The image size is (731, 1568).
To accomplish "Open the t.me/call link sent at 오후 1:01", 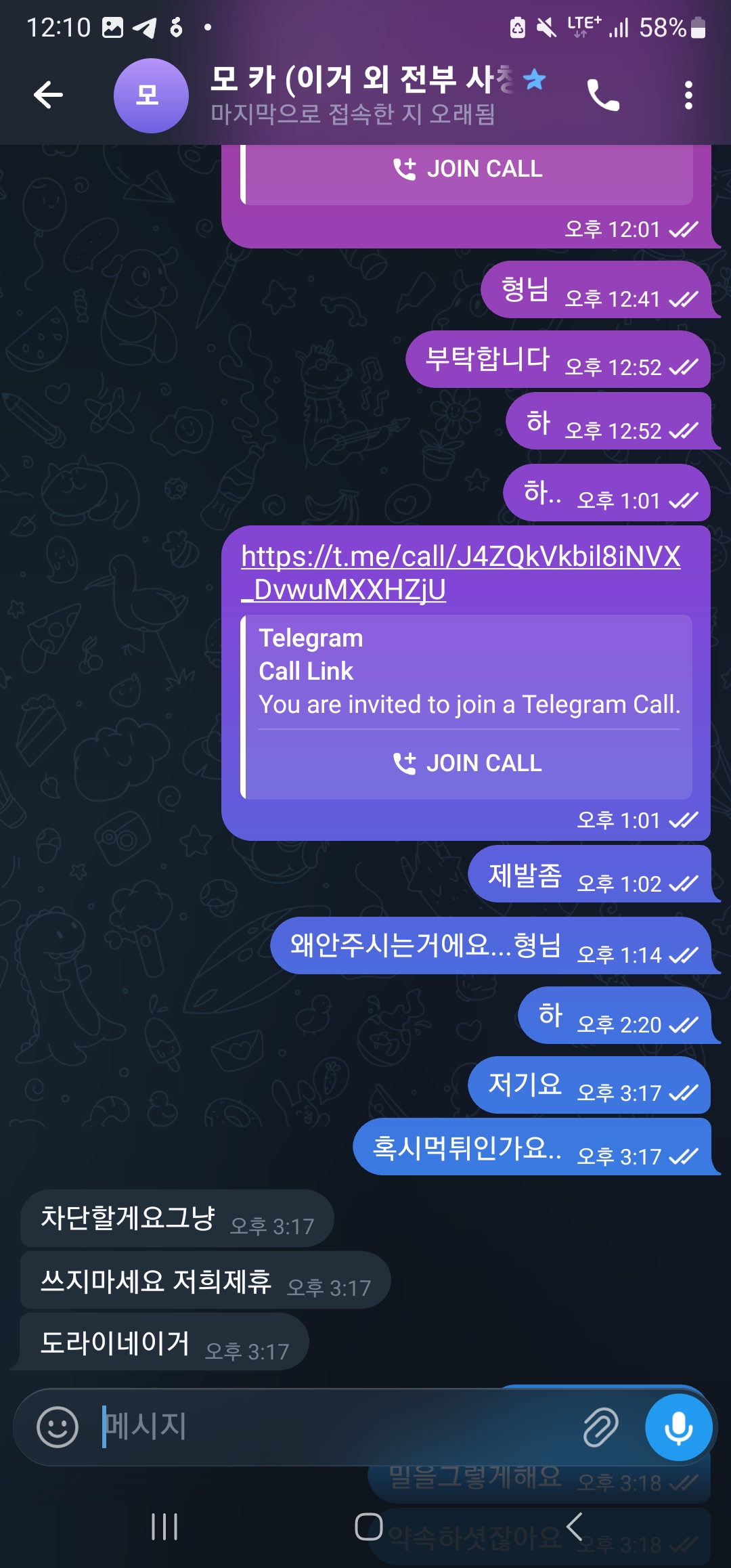I will pyautogui.click(x=460, y=572).
